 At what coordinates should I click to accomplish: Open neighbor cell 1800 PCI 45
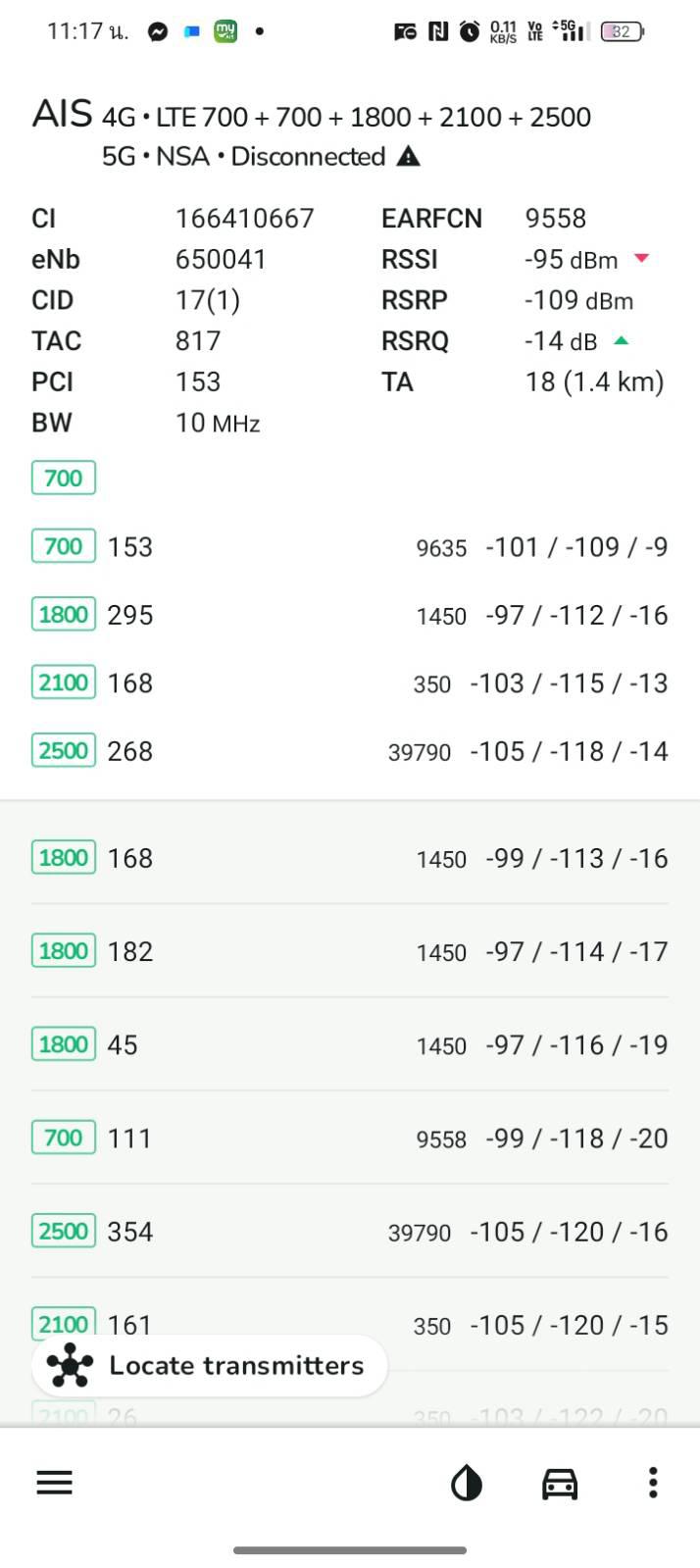350,1044
